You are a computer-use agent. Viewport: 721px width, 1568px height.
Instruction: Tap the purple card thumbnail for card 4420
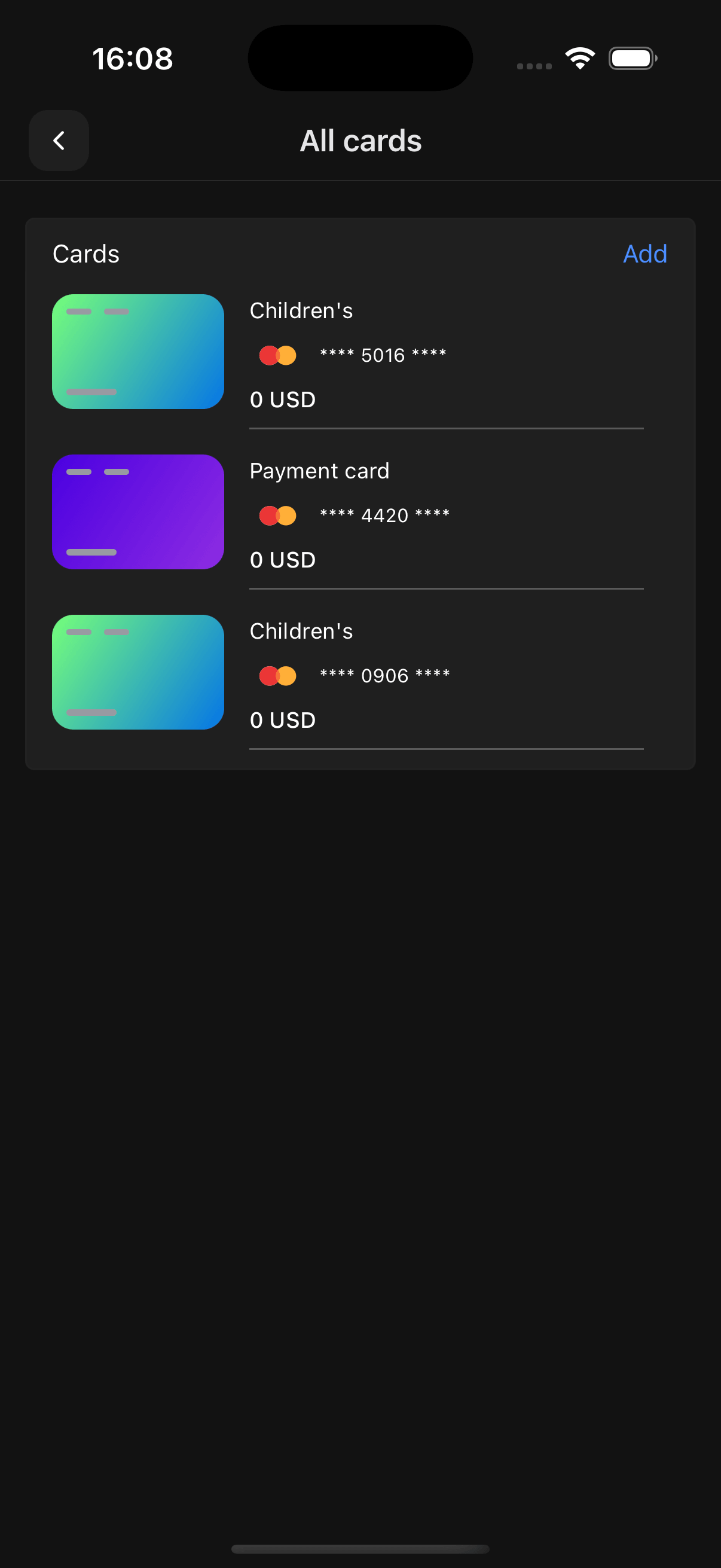(x=138, y=511)
